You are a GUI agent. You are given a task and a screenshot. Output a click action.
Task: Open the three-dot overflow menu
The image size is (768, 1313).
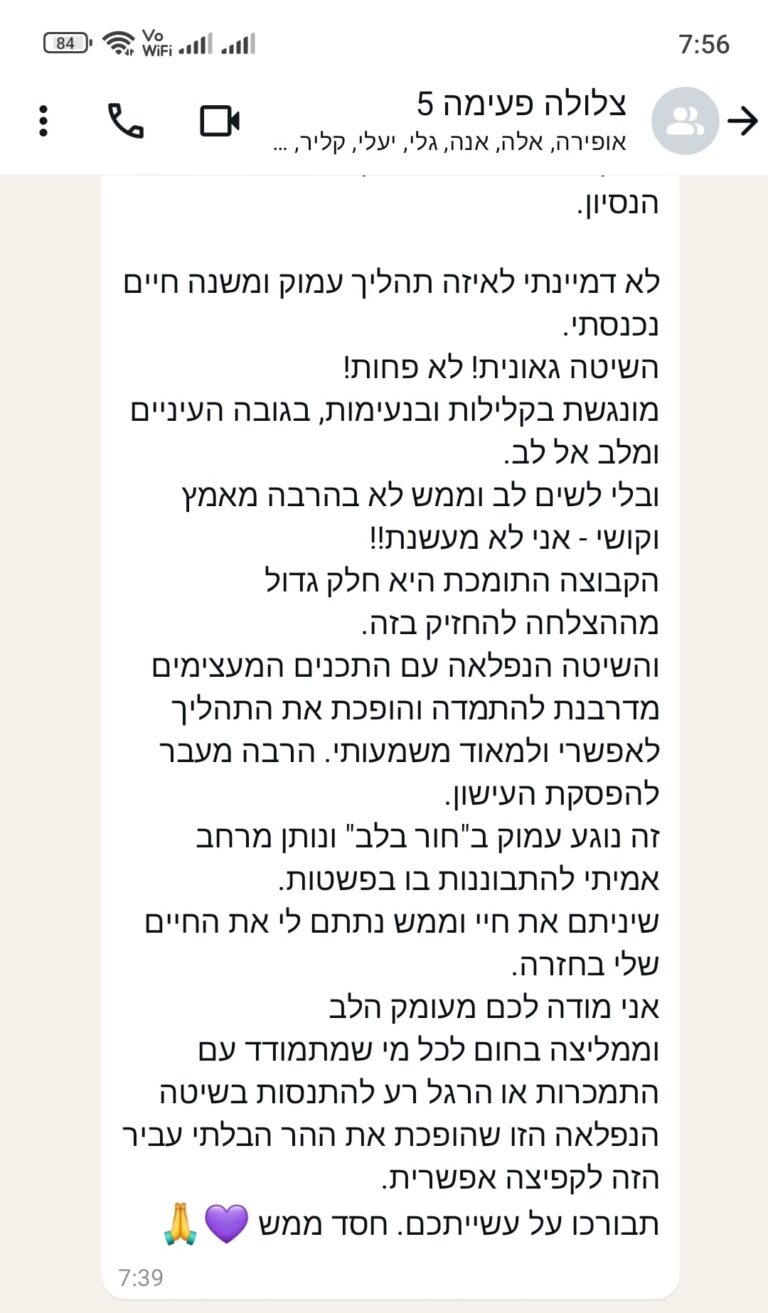click(x=43, y=121)
